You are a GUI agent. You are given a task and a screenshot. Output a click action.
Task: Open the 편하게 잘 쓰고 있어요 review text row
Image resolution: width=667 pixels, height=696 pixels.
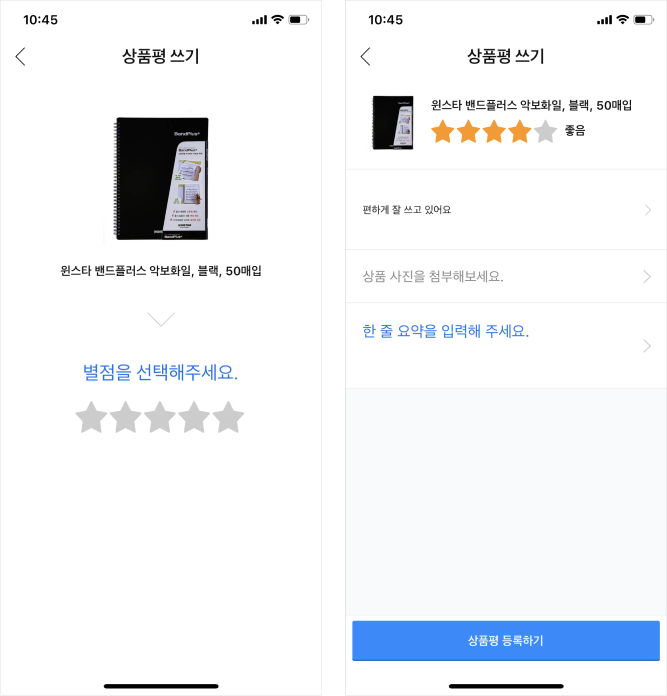point(506,210)
